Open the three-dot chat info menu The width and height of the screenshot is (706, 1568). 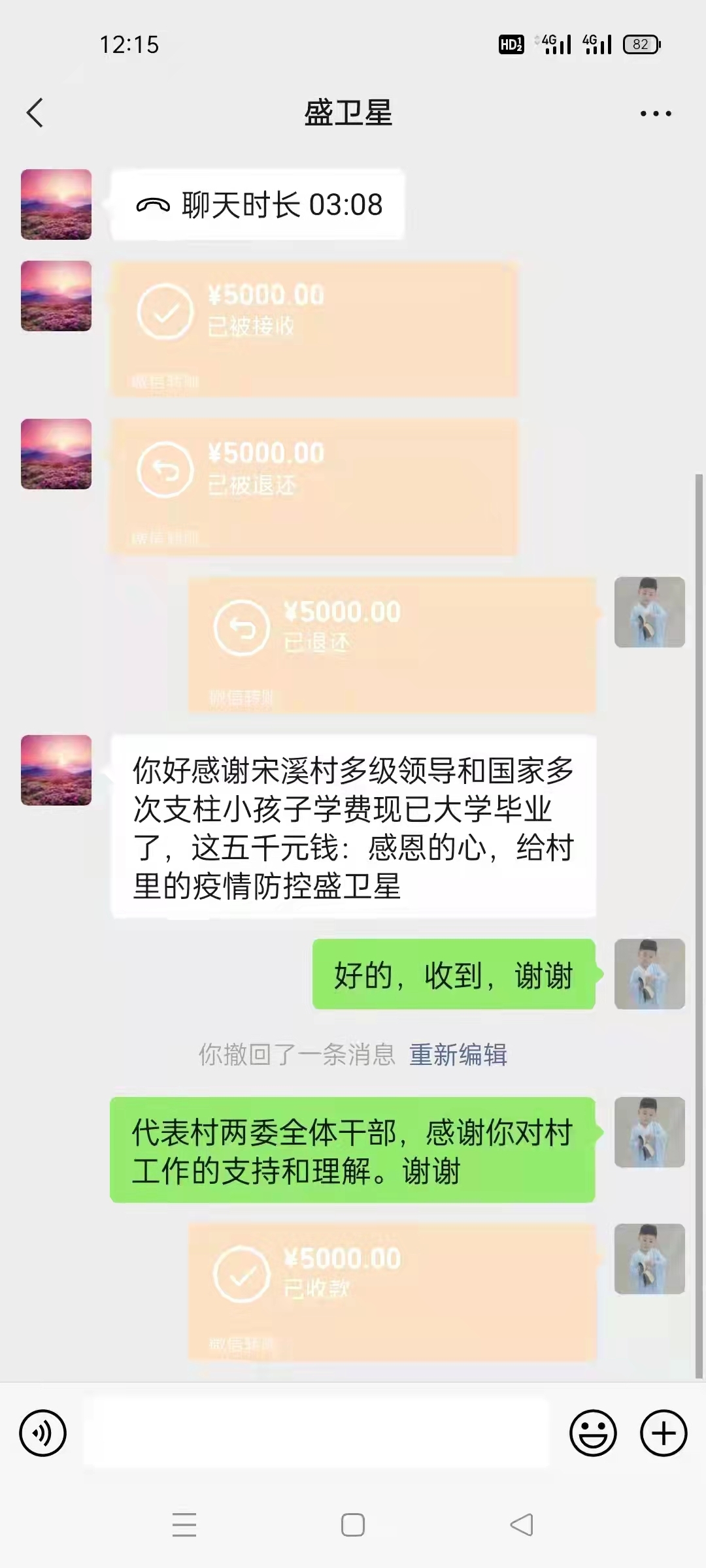(655, 114)
